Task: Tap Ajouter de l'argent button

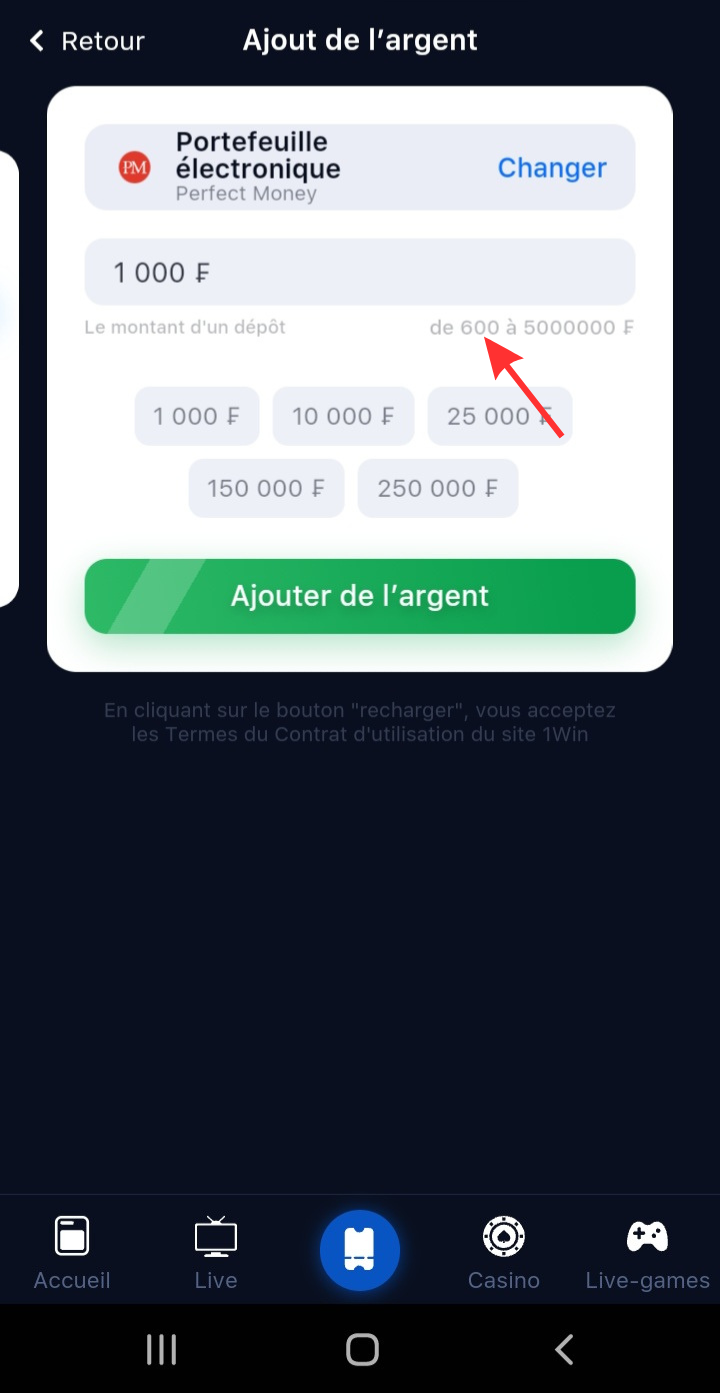Action: tap(359, 596)
